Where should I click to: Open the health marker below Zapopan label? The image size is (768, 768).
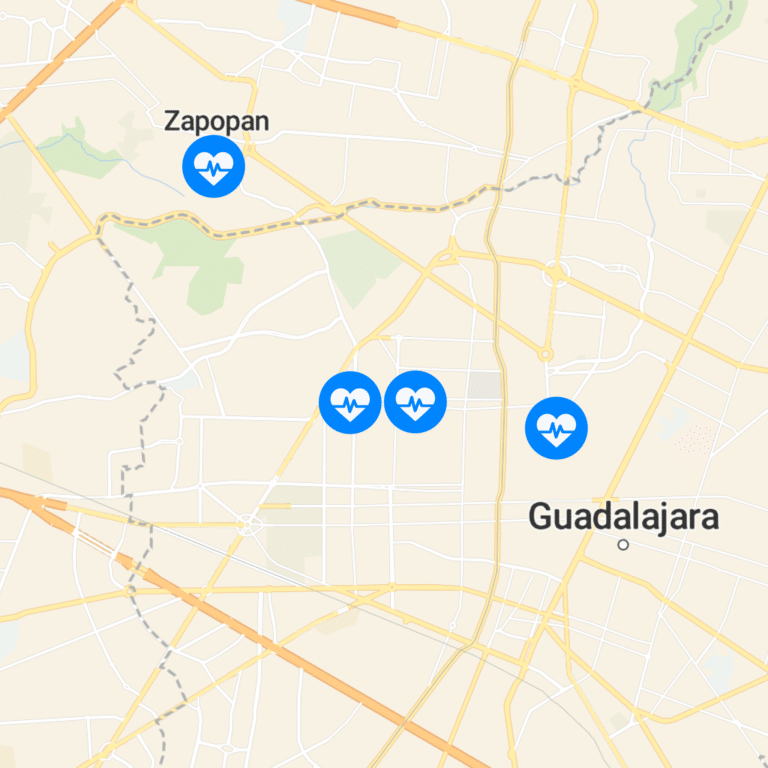click(213, 166)
